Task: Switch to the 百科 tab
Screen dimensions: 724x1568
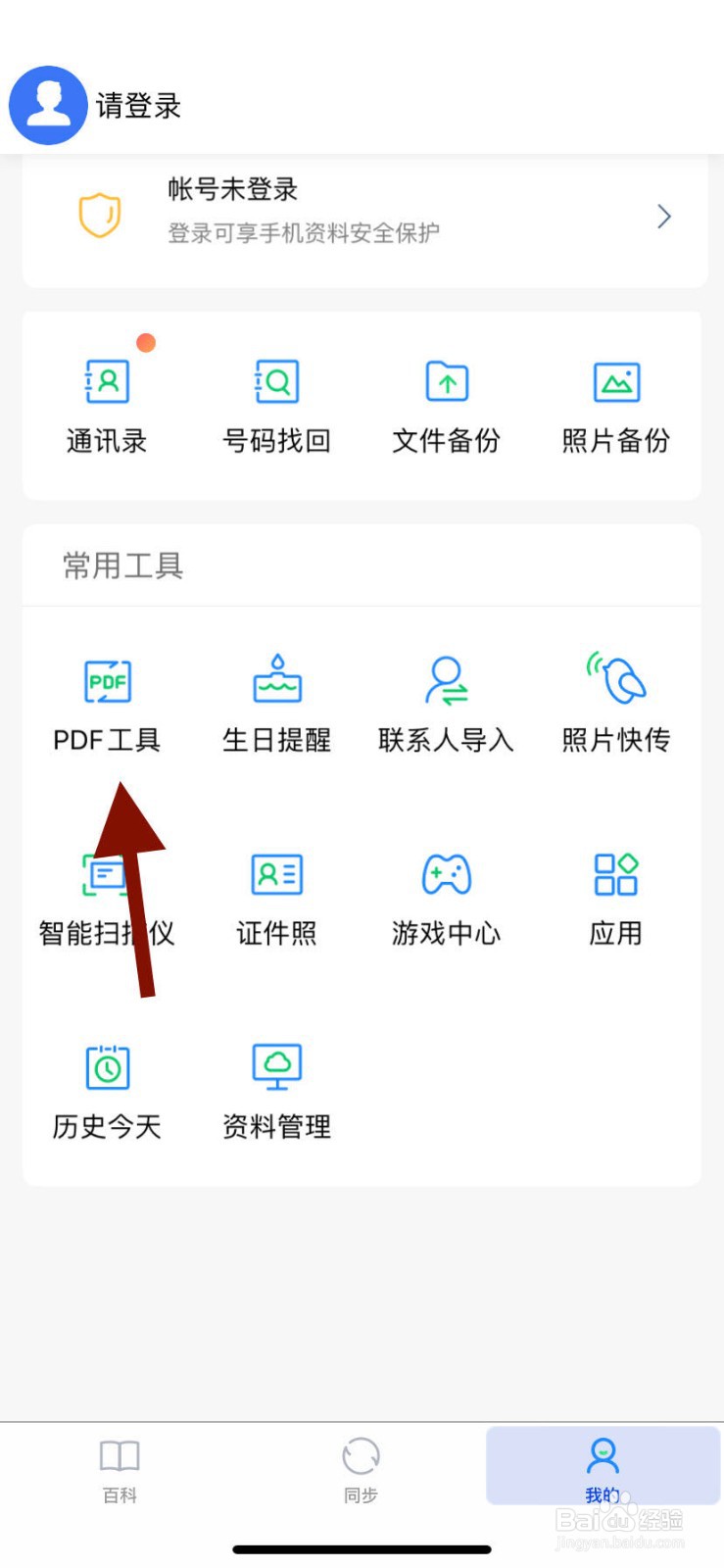Action: (x=120, y=1467)
